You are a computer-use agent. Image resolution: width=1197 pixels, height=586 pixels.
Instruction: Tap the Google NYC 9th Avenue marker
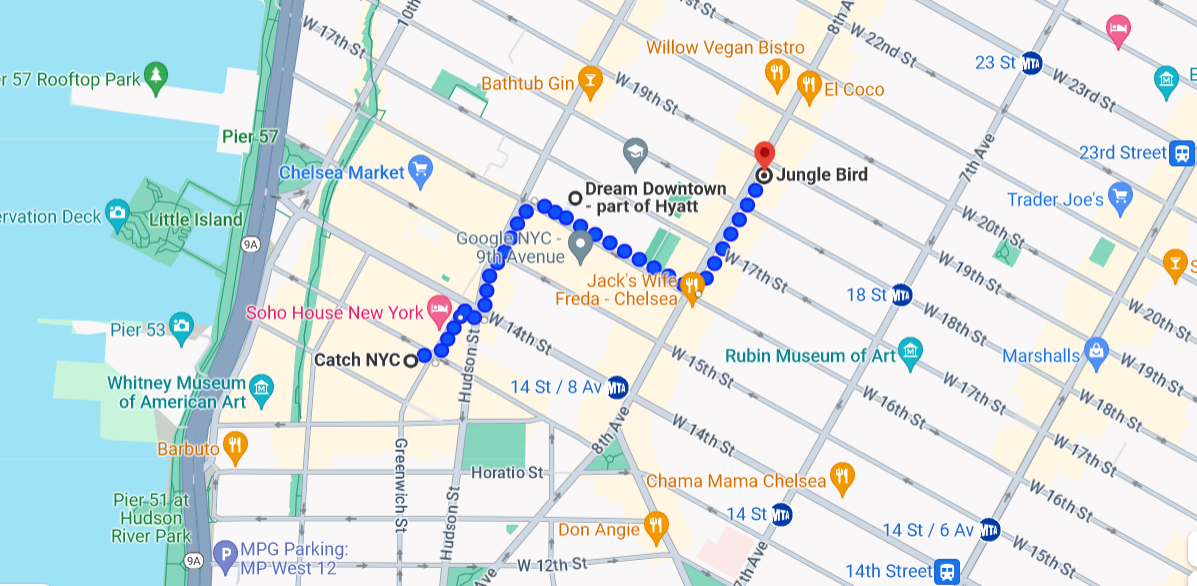[580, 243]
